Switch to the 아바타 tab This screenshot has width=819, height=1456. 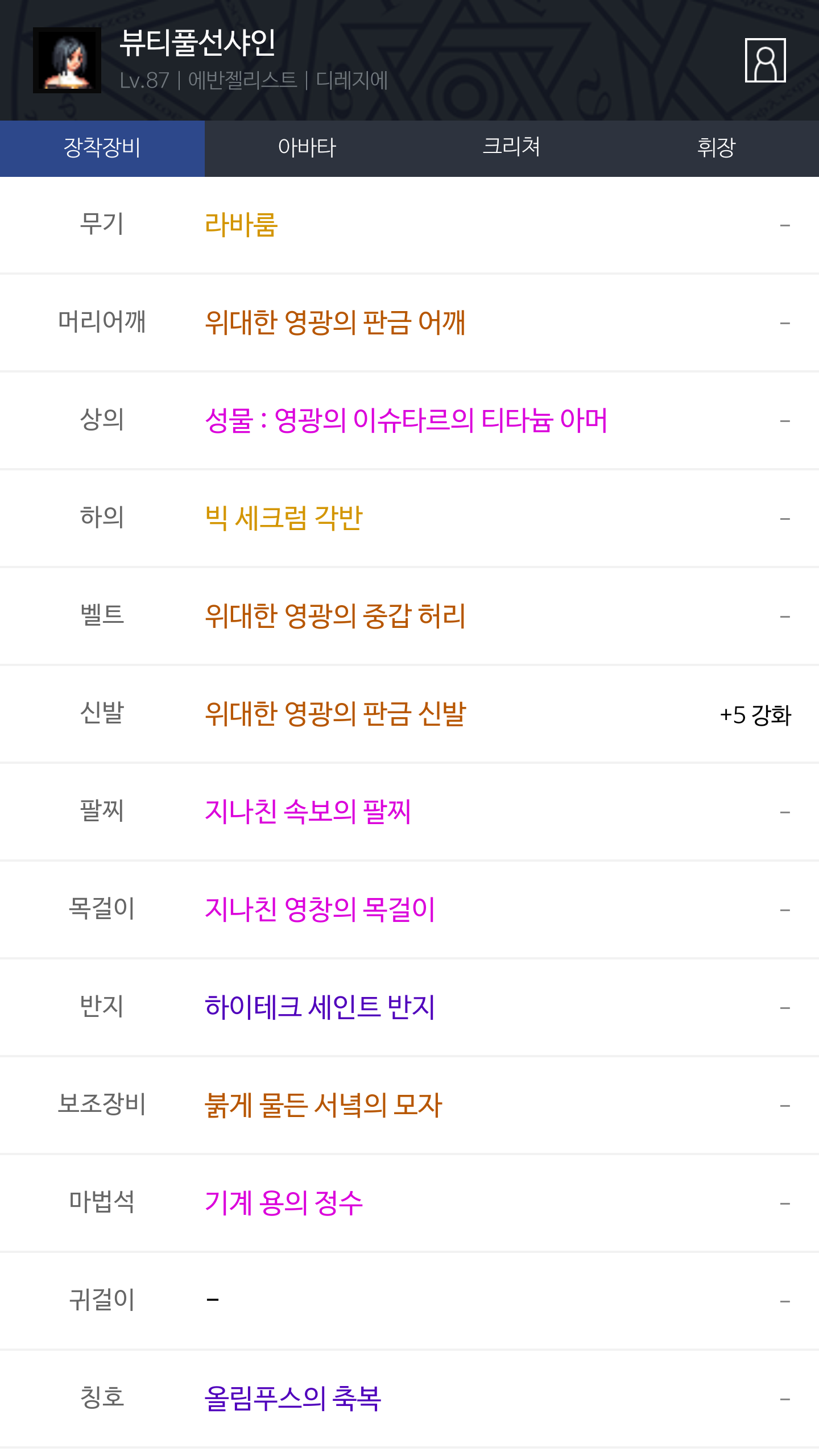tap(307, 148)
